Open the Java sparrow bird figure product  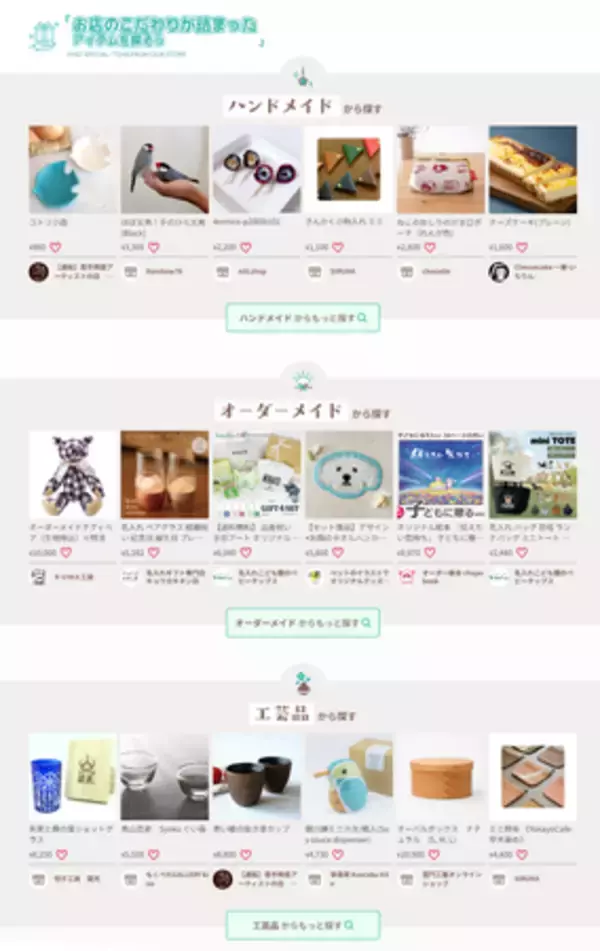click(164, 169)
